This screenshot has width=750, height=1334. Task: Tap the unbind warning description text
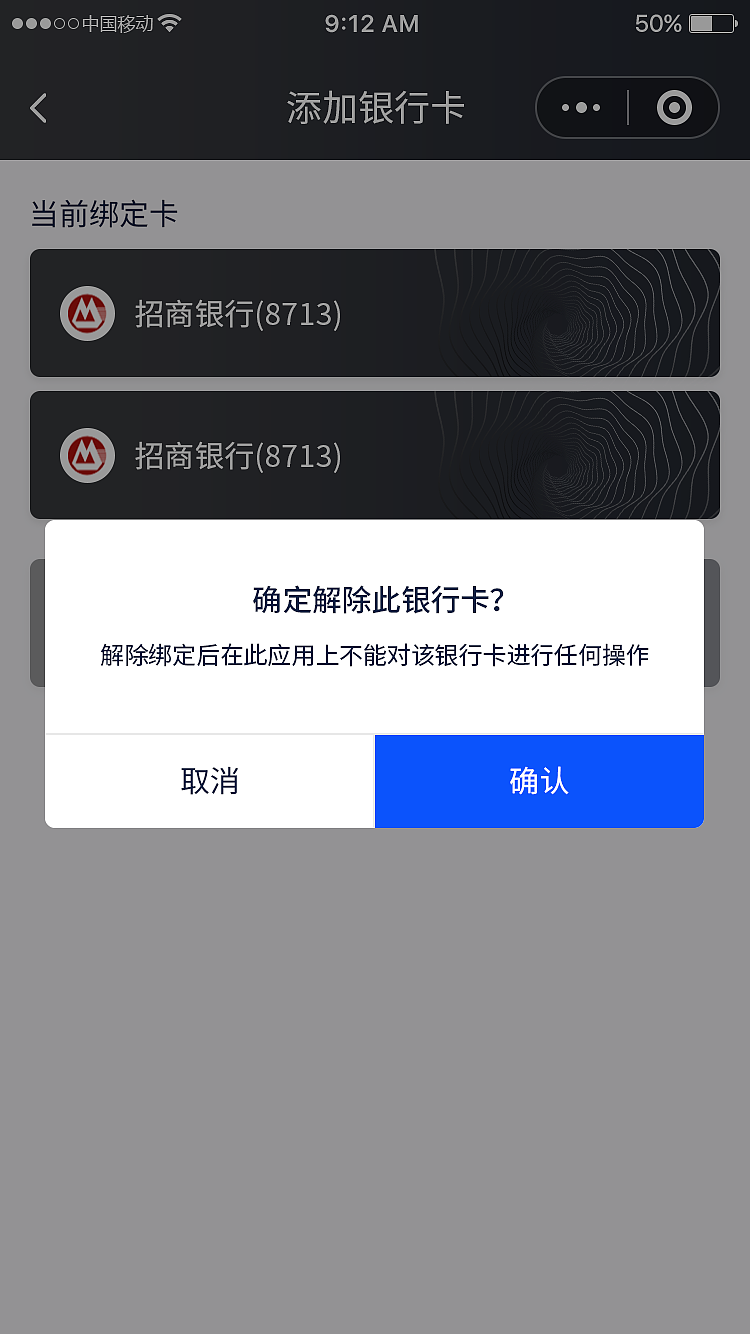tap(375, 655)
